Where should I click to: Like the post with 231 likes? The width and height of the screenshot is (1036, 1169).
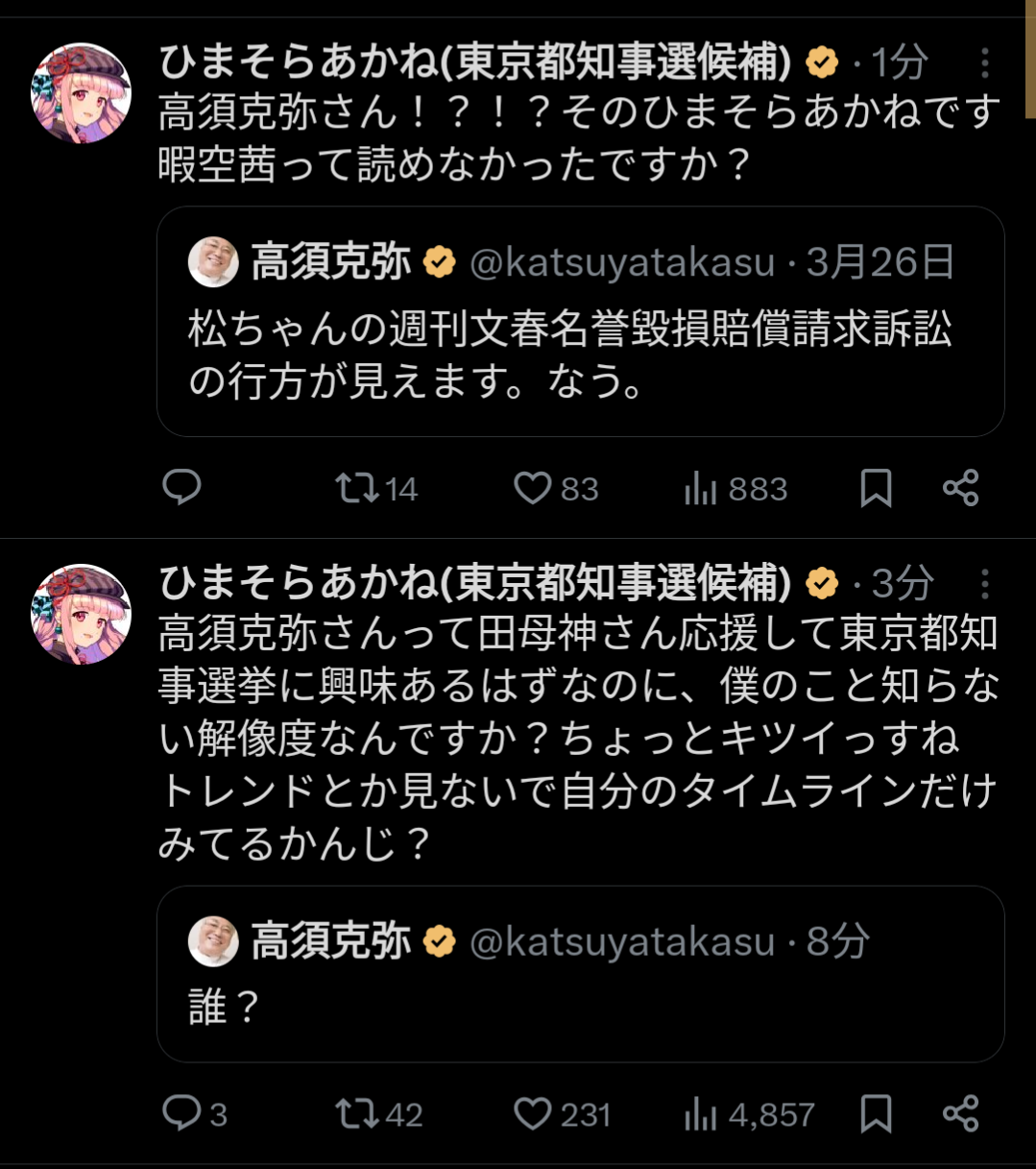click(533, 1113)
